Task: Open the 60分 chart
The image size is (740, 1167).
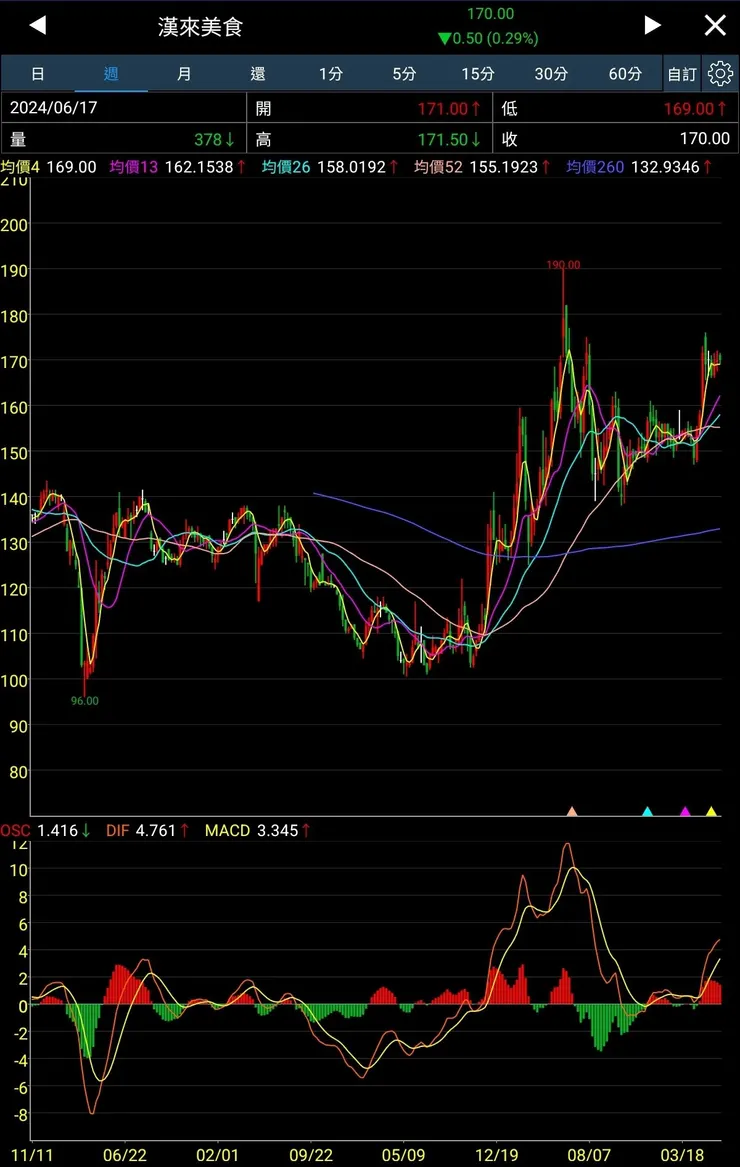Action: point(625,74)
